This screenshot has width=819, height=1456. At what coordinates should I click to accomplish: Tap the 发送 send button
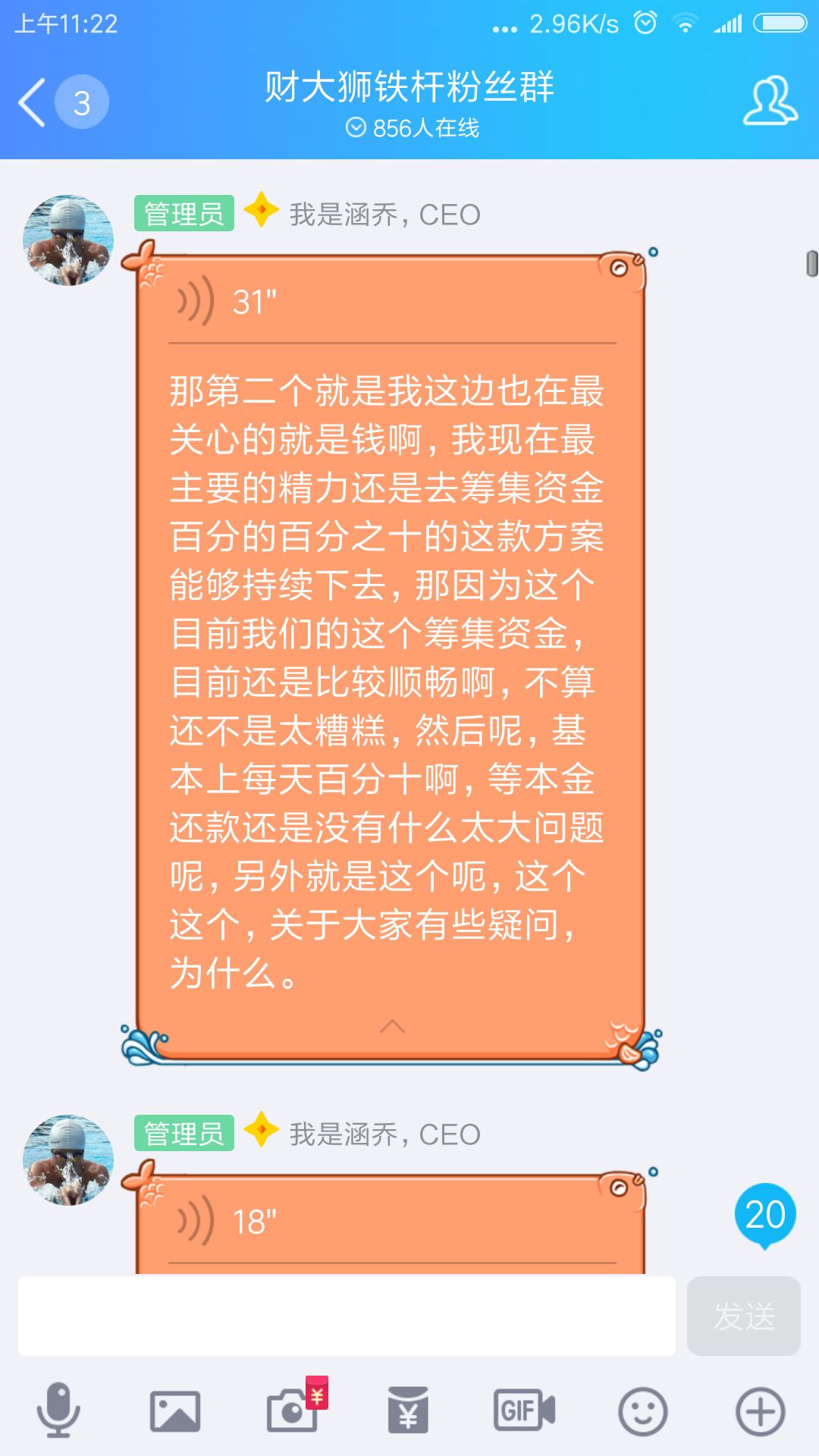click(x=743, y=1316)
